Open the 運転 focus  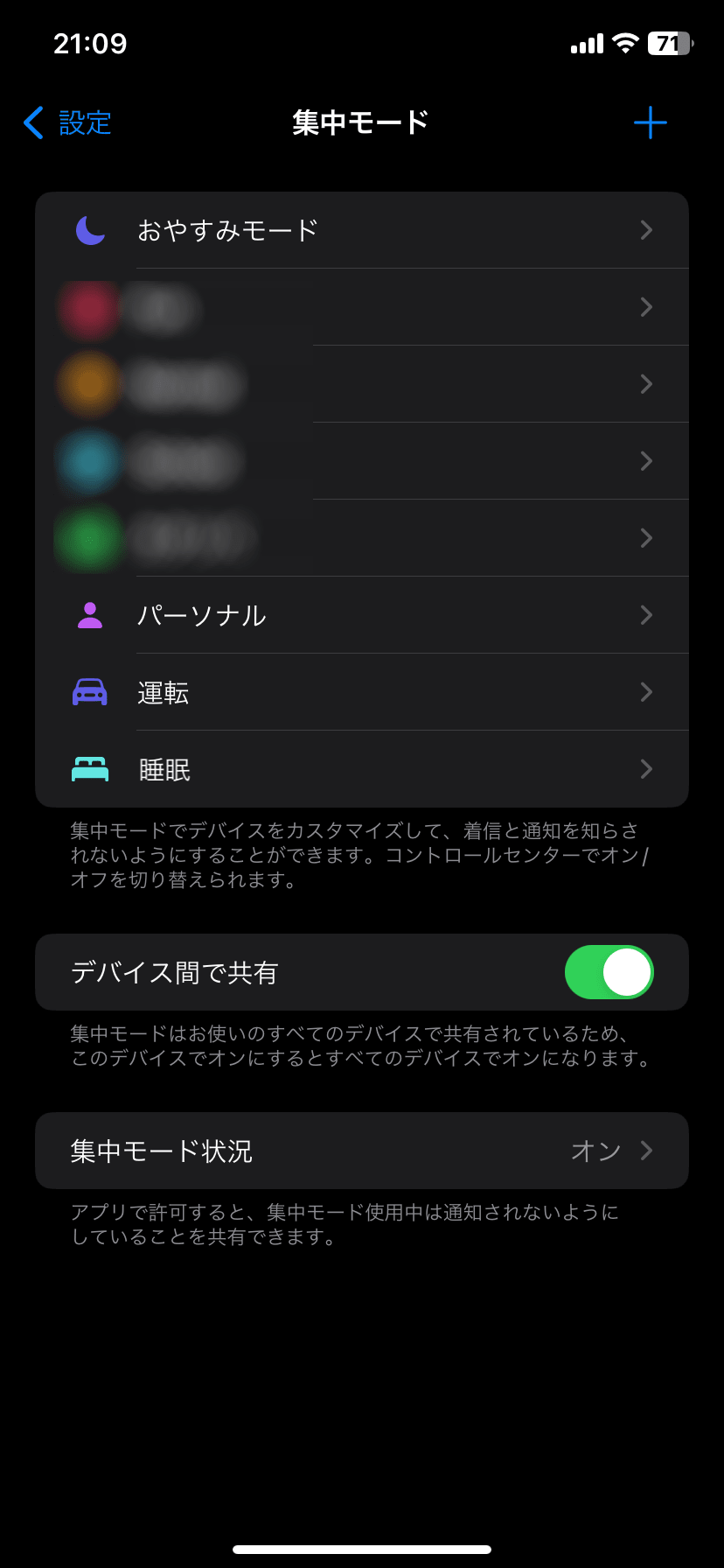362,692
